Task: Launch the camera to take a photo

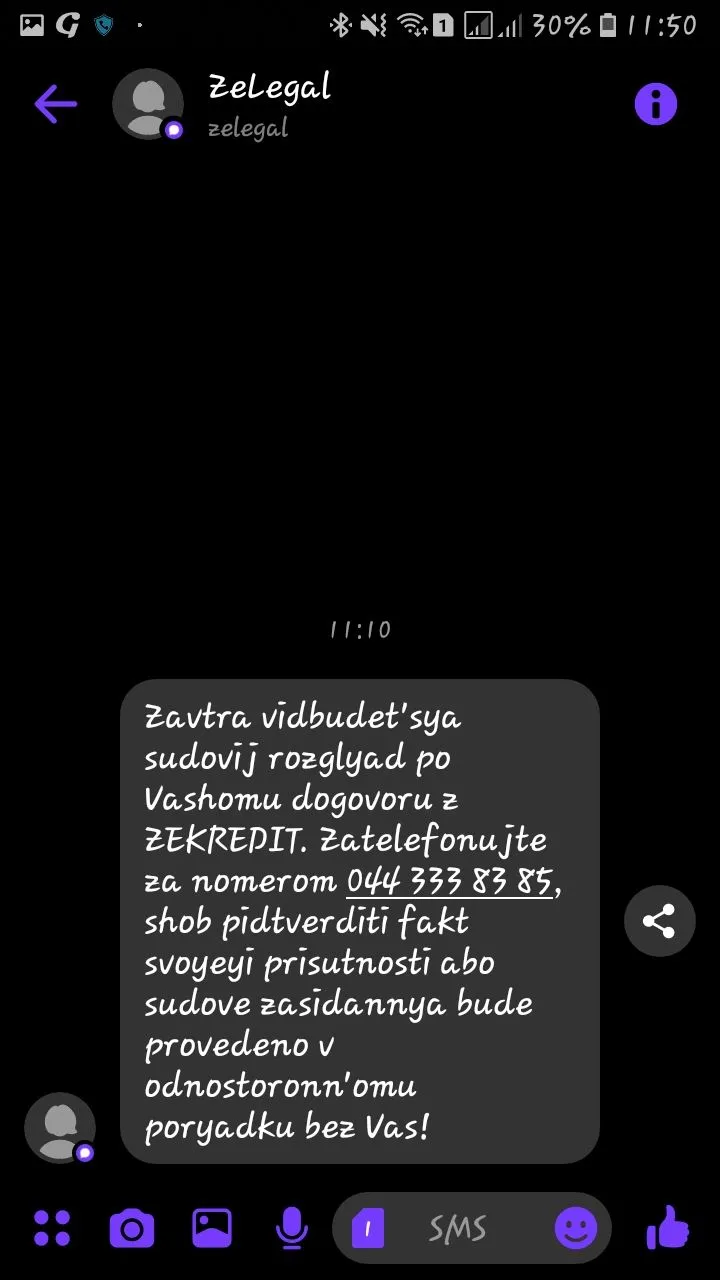Action: pyautogui.click(x=132, y=1228)
